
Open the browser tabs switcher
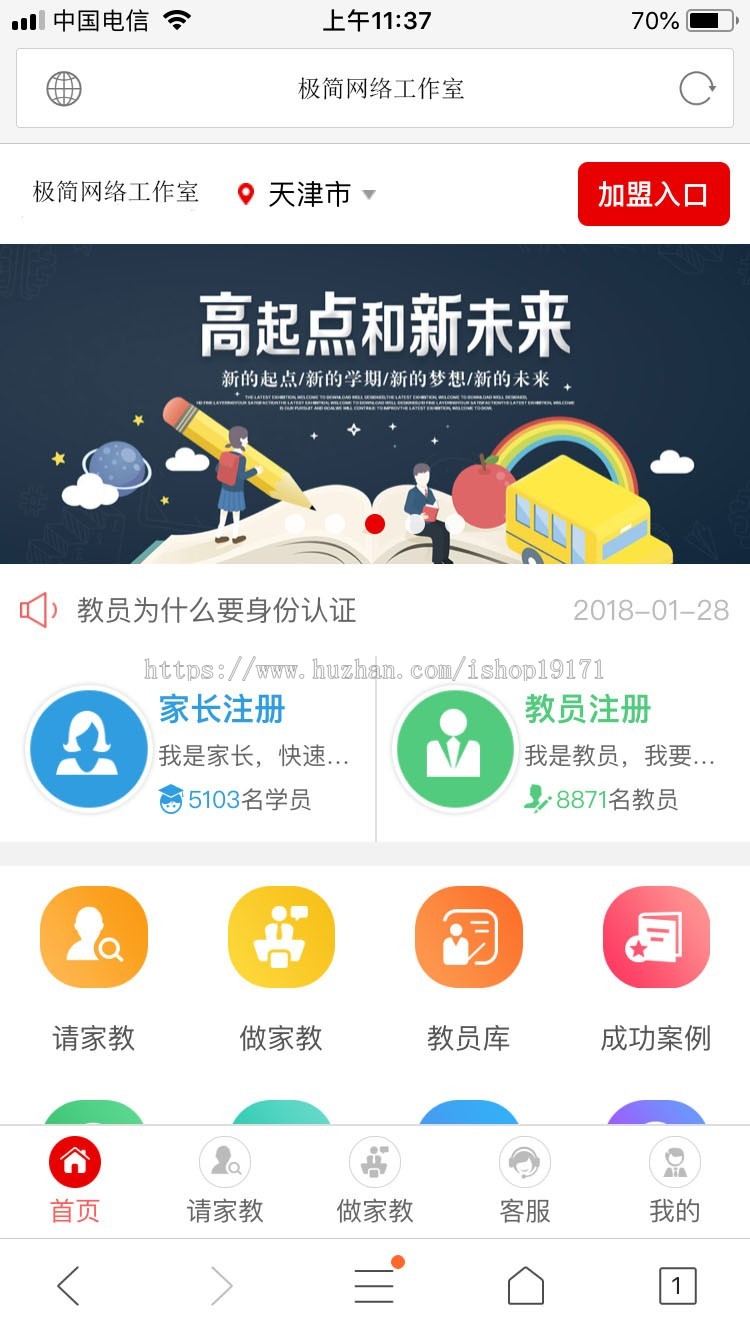tap(677, 1286)
